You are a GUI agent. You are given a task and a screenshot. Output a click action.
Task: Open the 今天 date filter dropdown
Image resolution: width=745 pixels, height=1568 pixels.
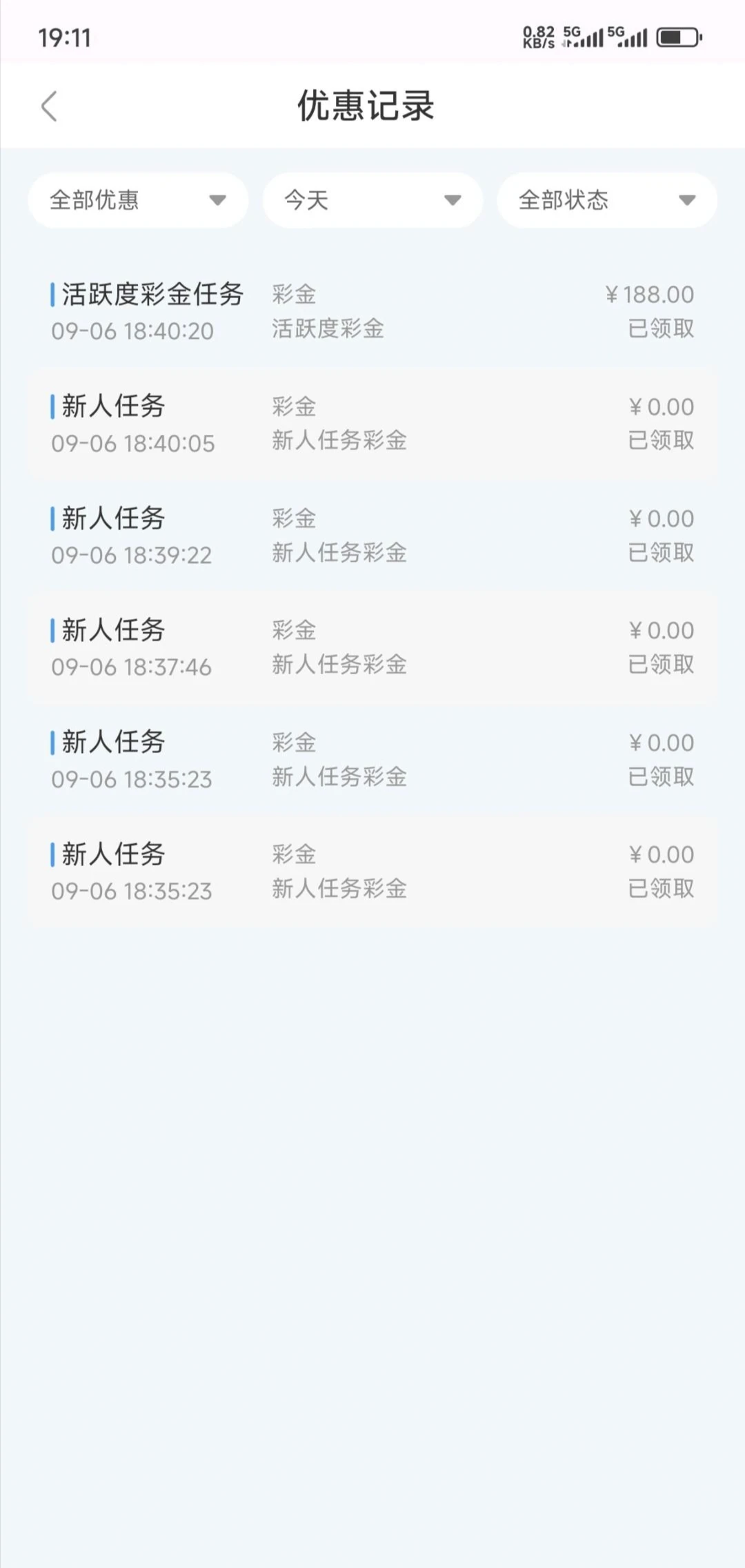pos(372,200)
